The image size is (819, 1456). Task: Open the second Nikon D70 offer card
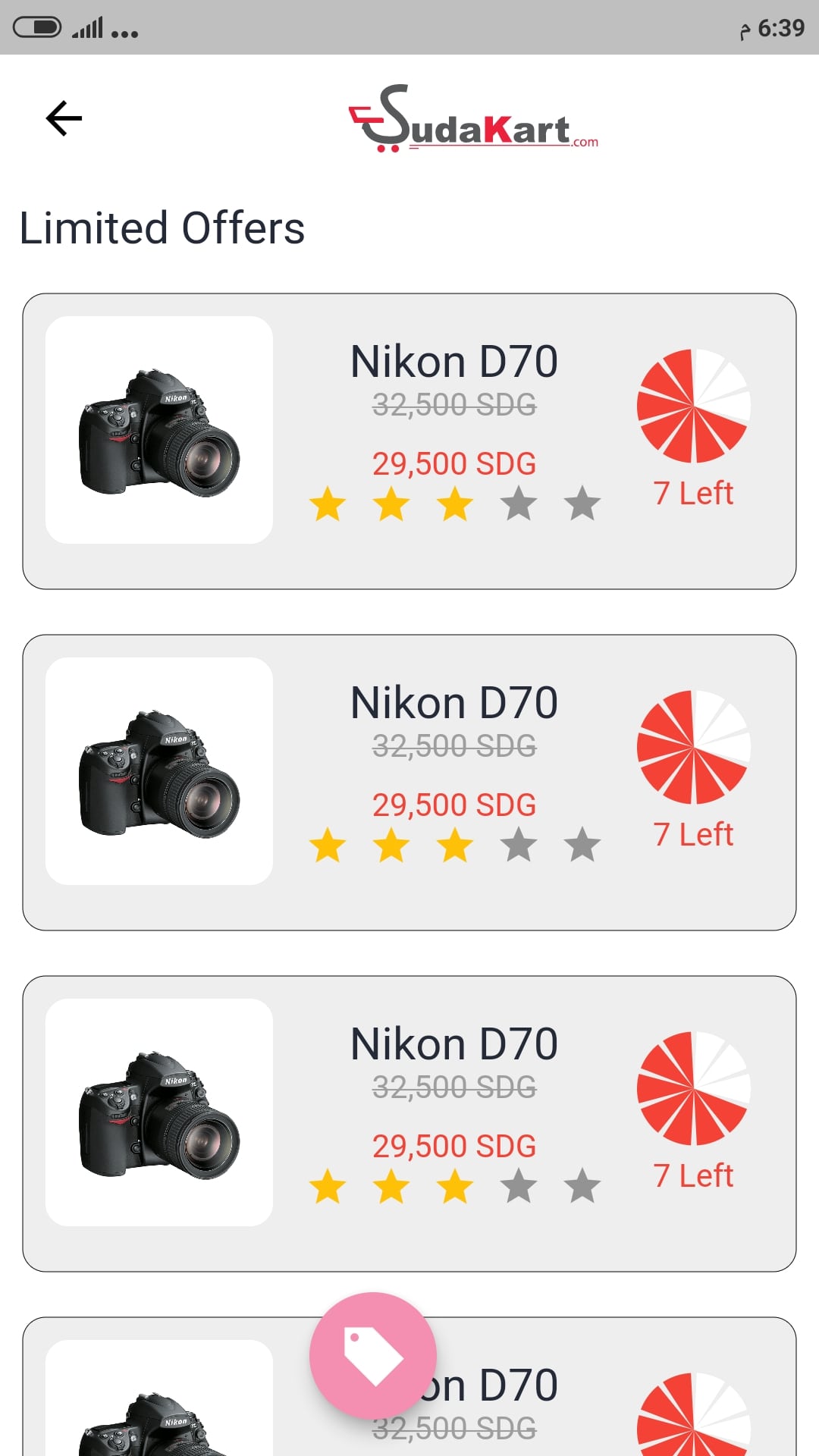(x=409, y=783)
